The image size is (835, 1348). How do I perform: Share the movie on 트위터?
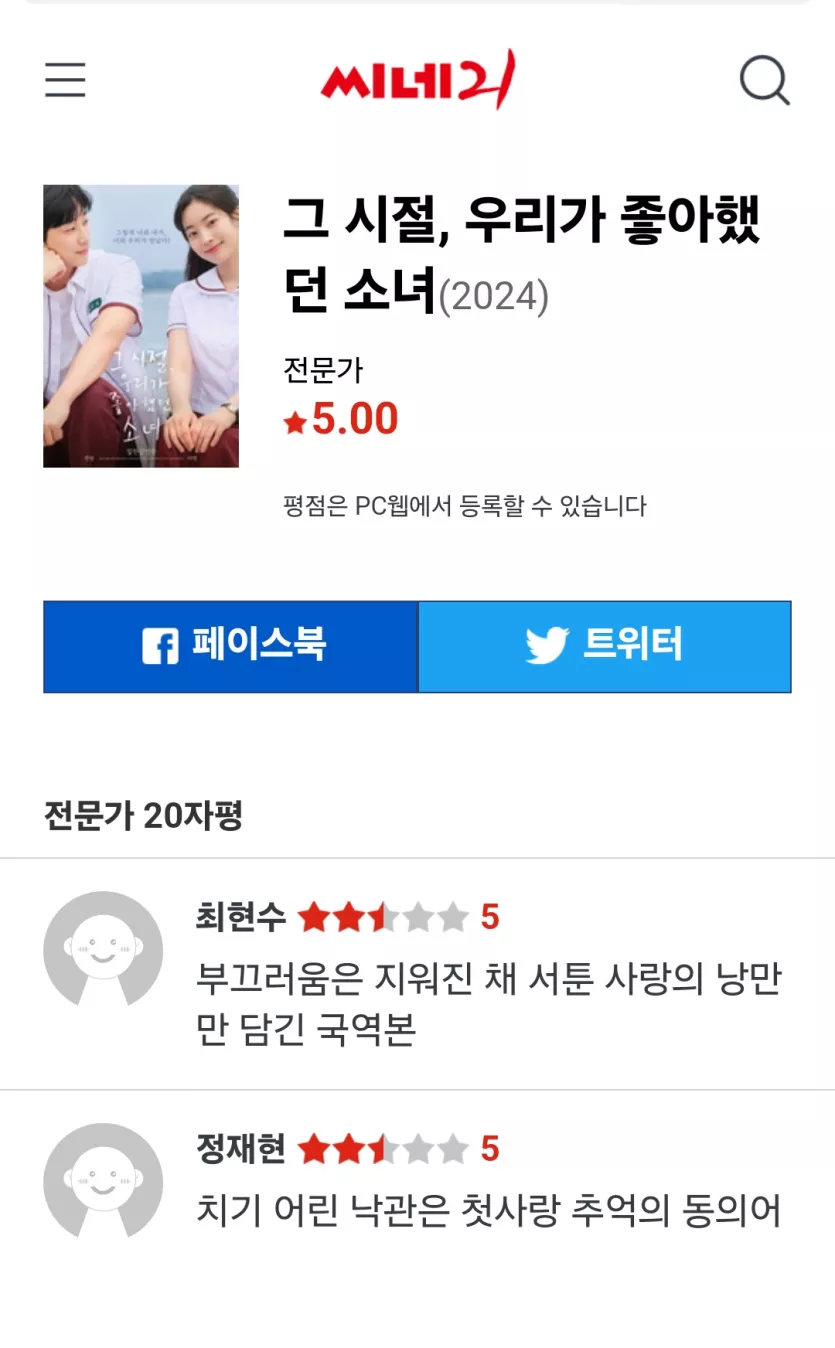[604, 647]
